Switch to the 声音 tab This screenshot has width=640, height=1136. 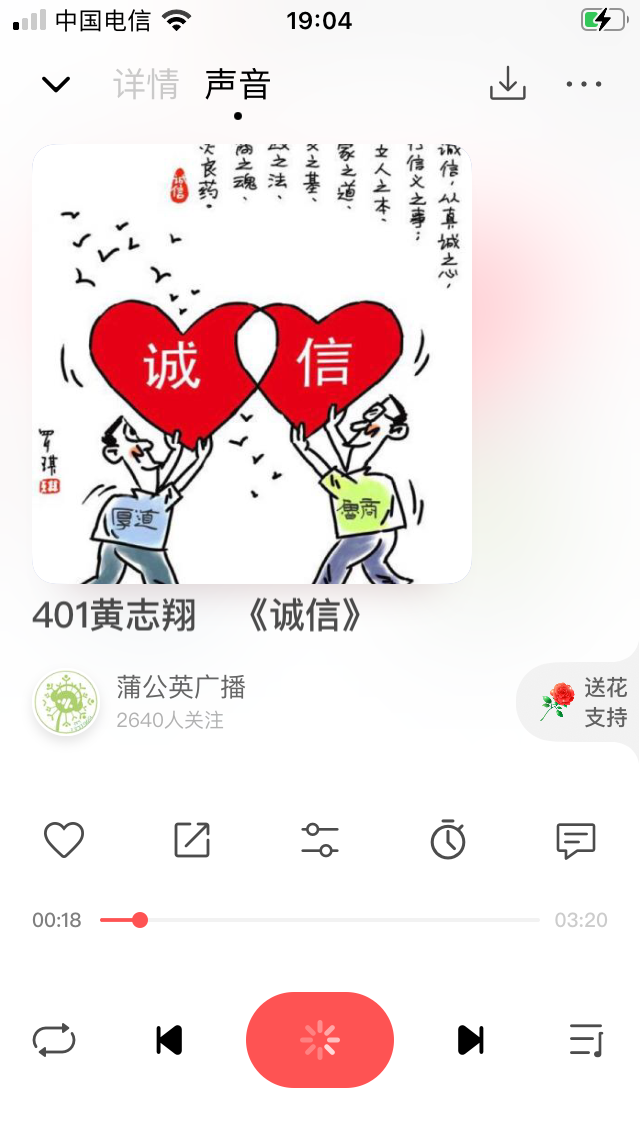pos(237,84)
